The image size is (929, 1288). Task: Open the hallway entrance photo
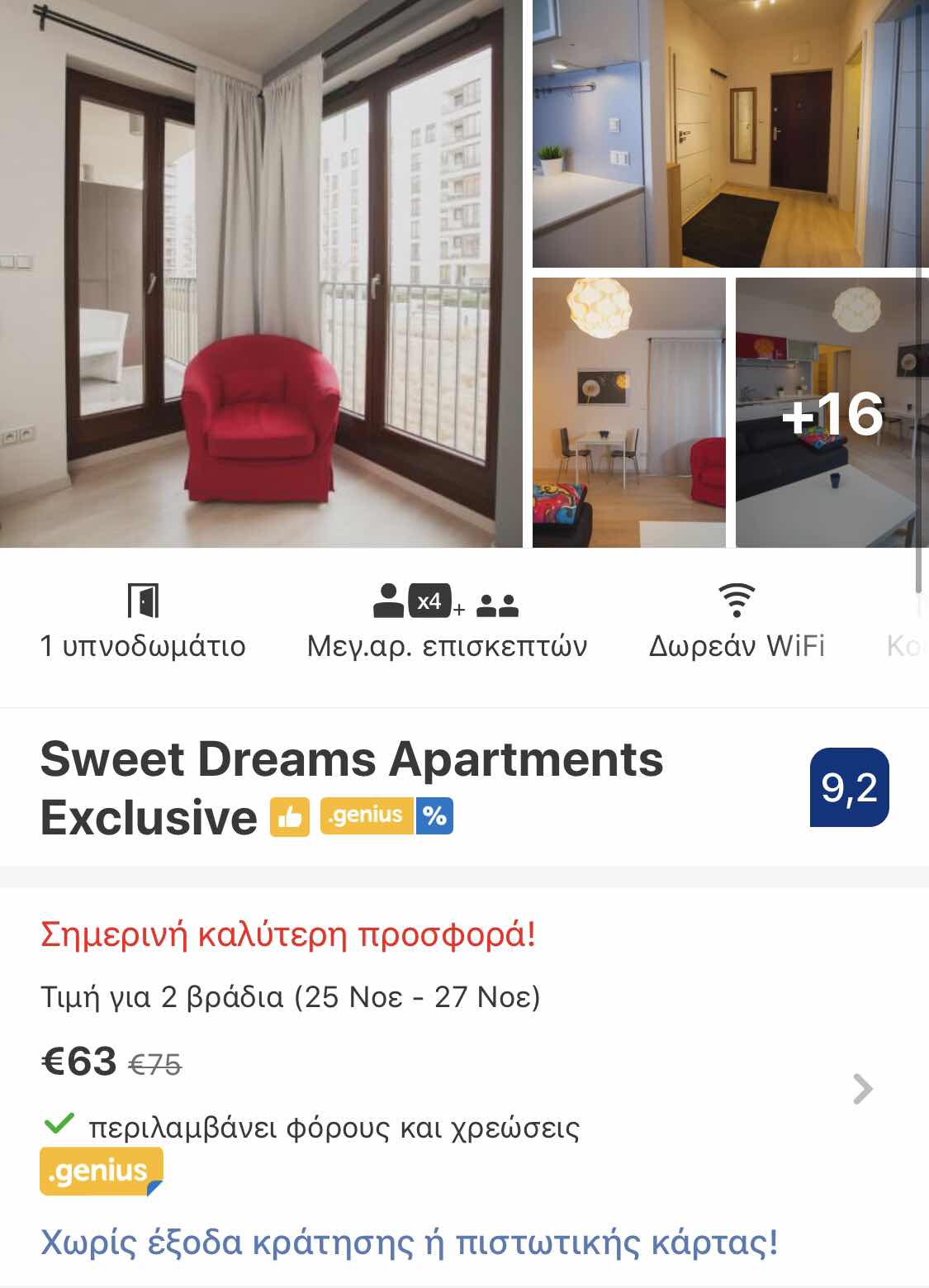730,132
